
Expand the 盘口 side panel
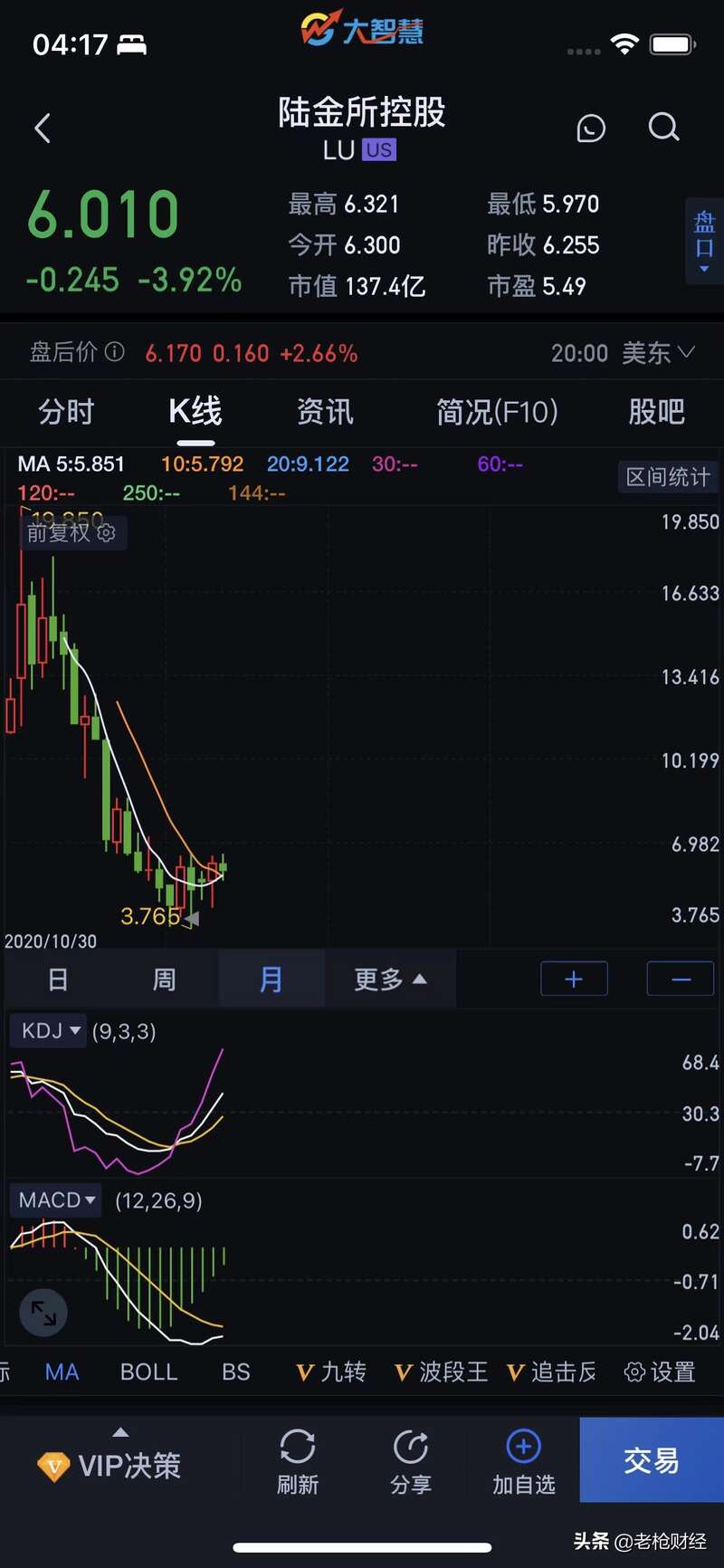point(704,241)
